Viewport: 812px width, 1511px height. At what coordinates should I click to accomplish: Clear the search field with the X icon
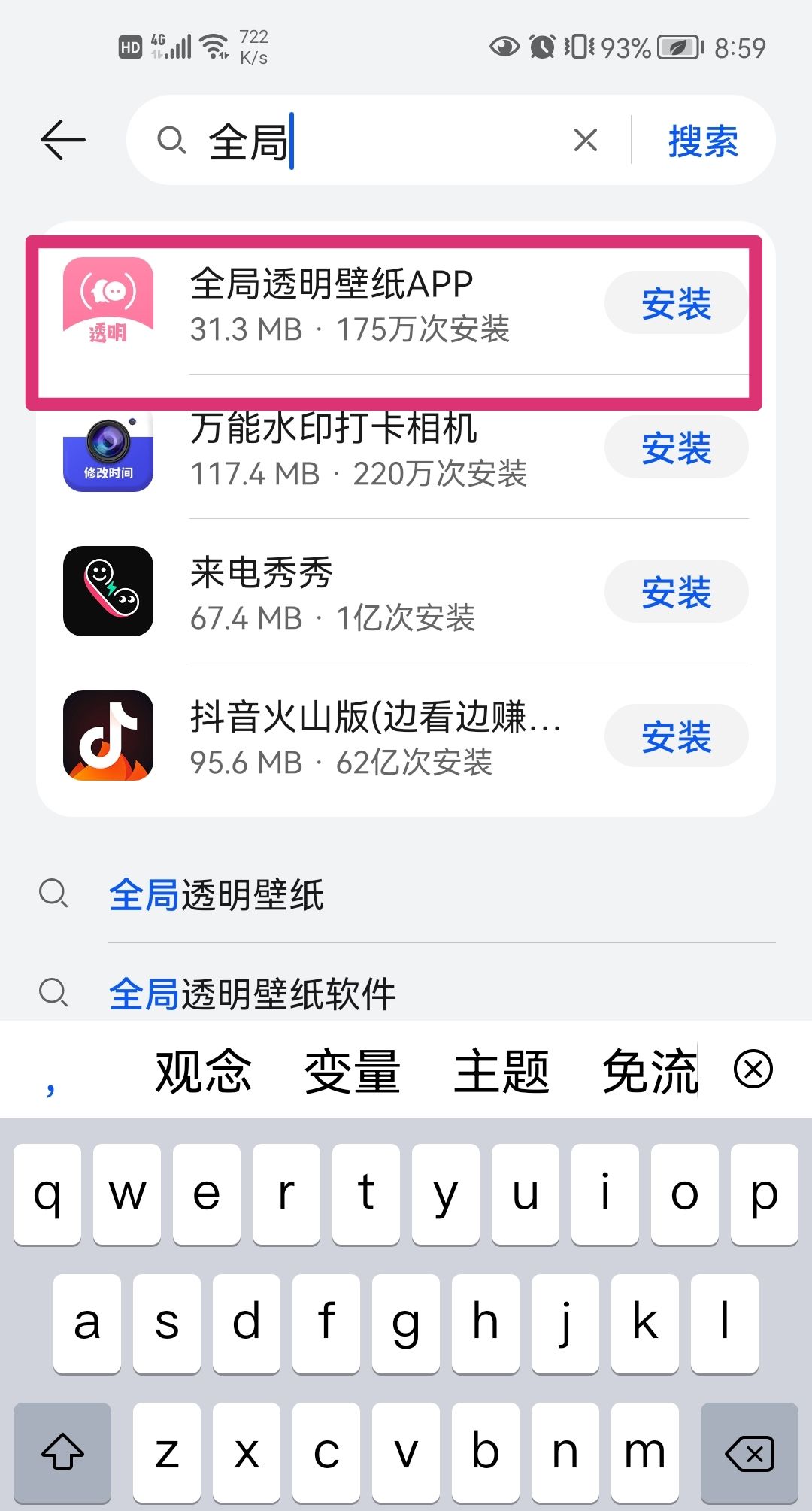click(x=585, y=141)
